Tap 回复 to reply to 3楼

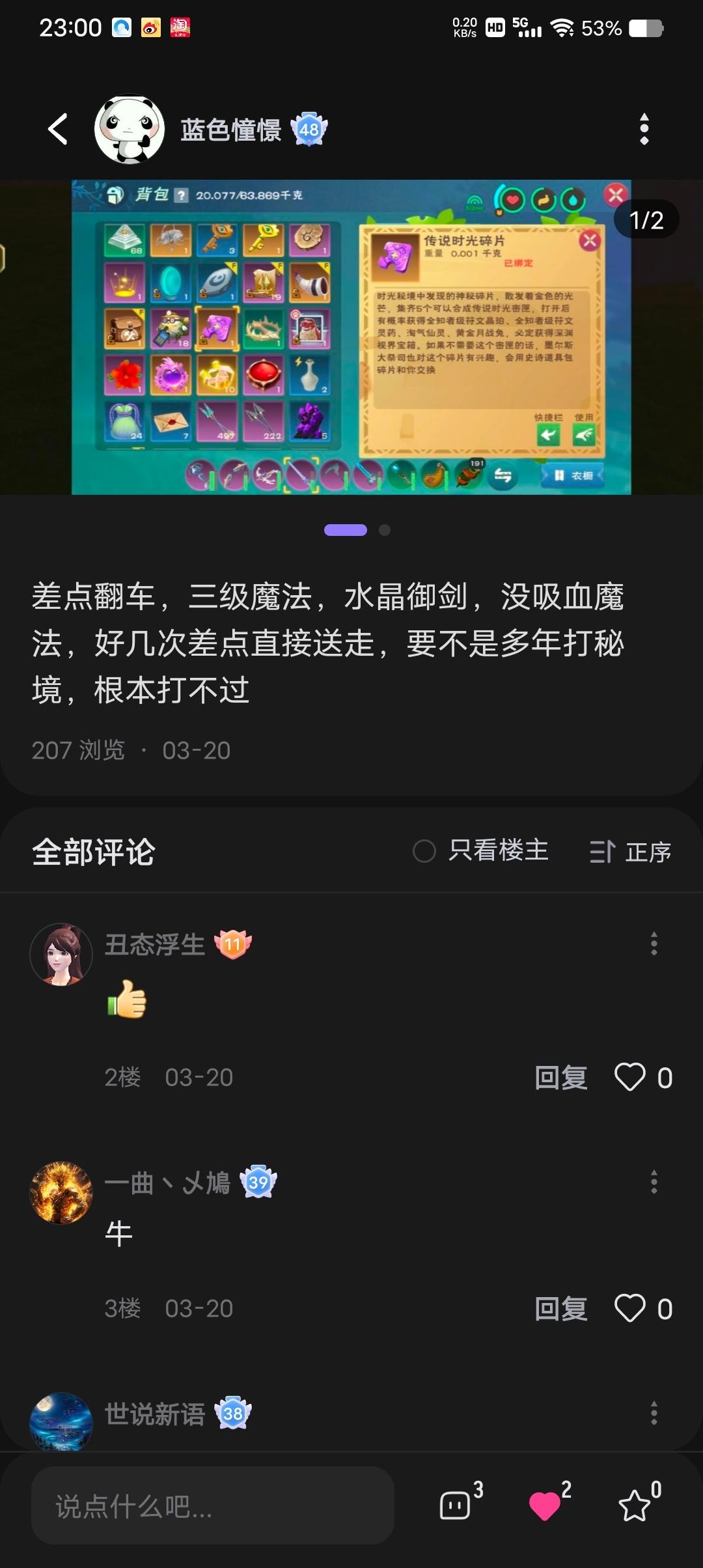(562, 1309)
